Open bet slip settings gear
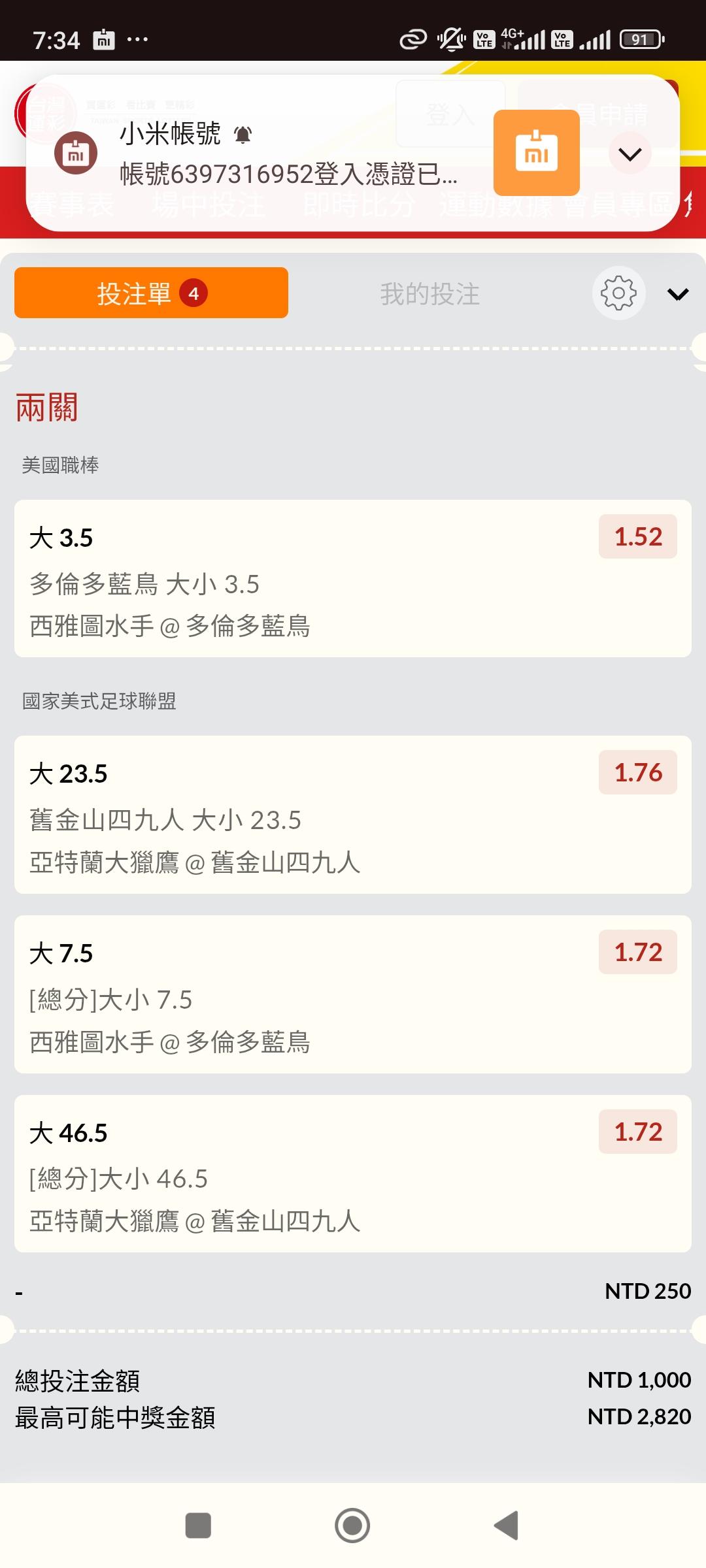706x1568 pixels. [x=618, y=293]
